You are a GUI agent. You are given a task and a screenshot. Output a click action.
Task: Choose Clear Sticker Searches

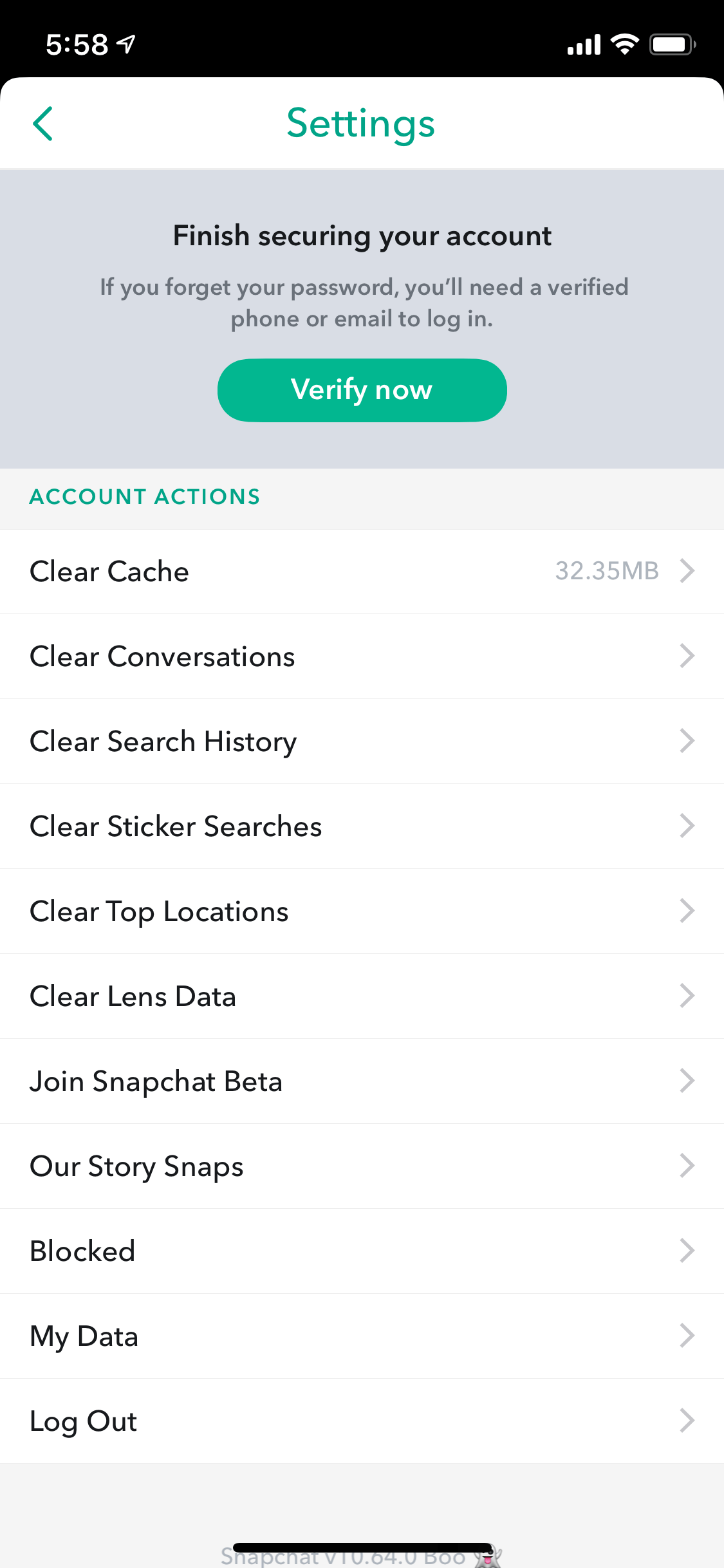(362, 826)
